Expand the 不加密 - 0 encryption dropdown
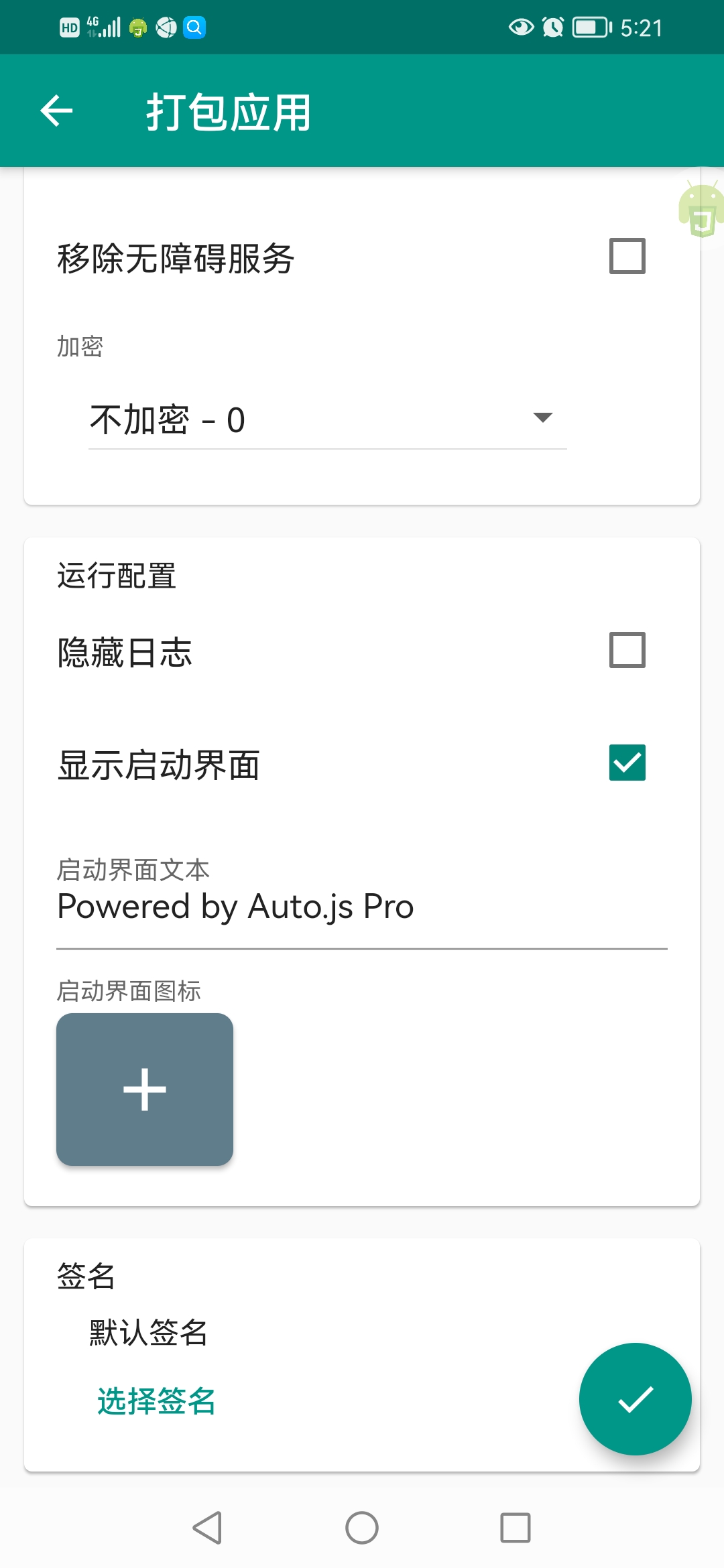The width and height of the screenshot is (724, 1568). click(x=327, y=419)
